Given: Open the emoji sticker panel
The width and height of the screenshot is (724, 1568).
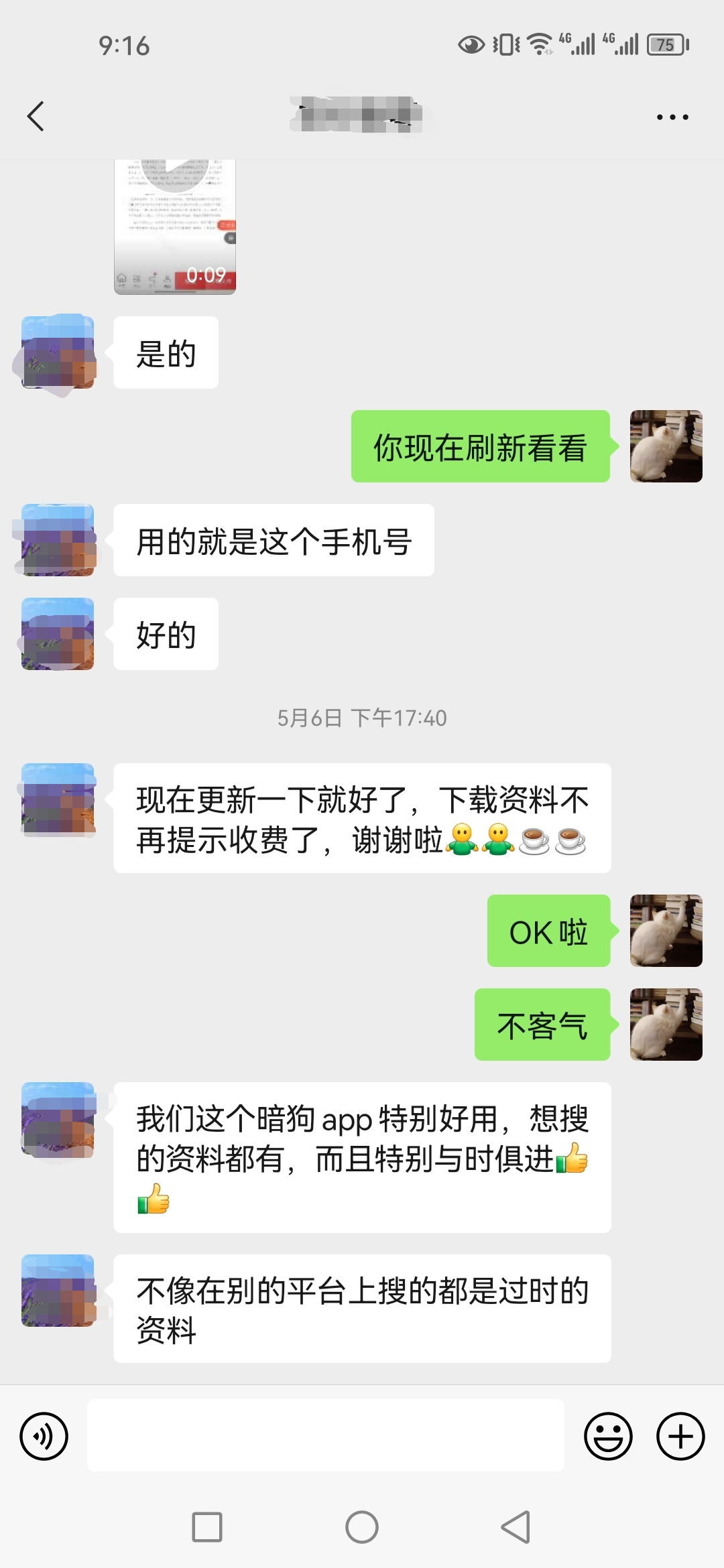Looking at the screenshot, I should (x=608, y=1436).
